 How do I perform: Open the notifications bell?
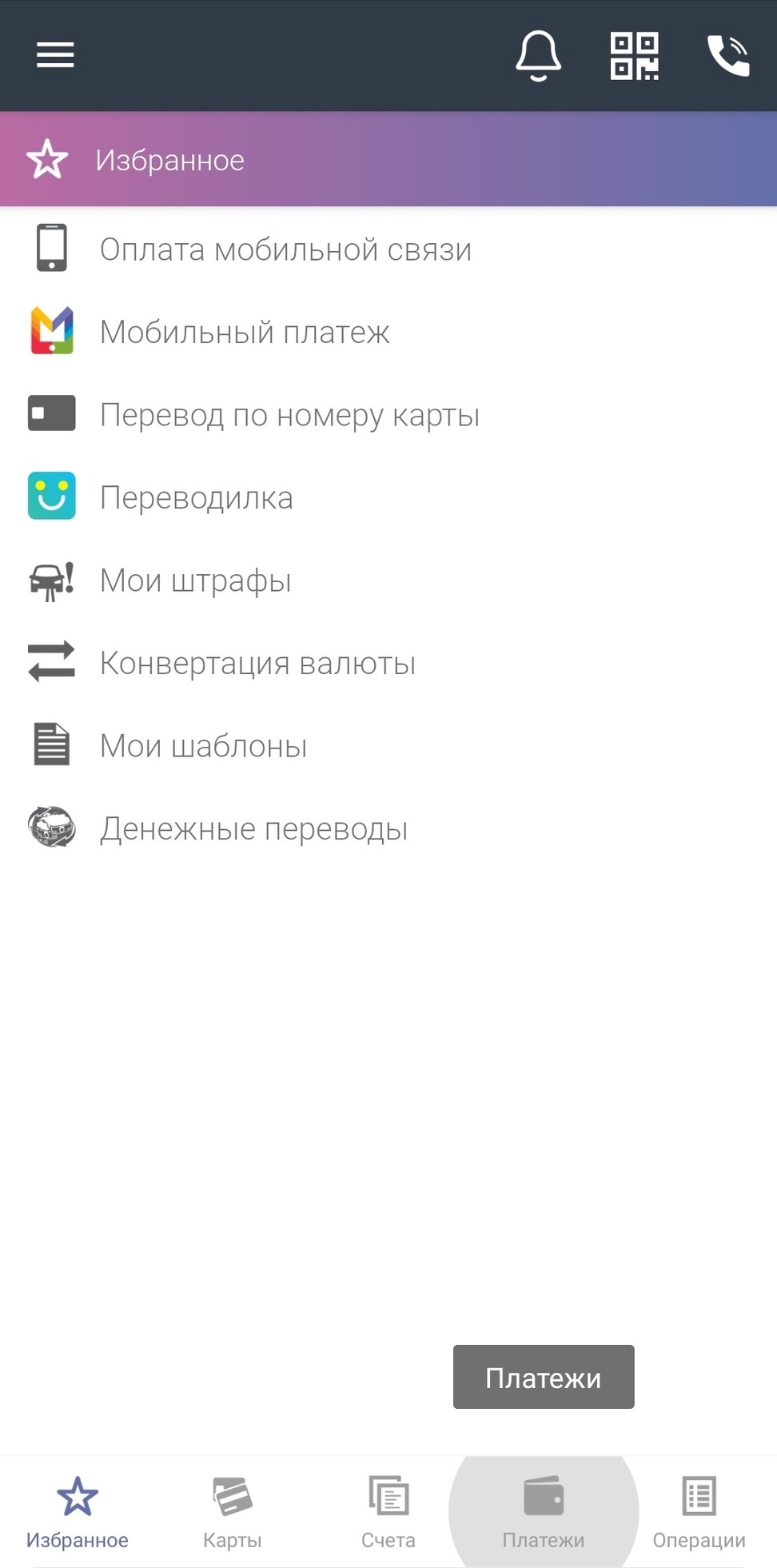(538, 55)
